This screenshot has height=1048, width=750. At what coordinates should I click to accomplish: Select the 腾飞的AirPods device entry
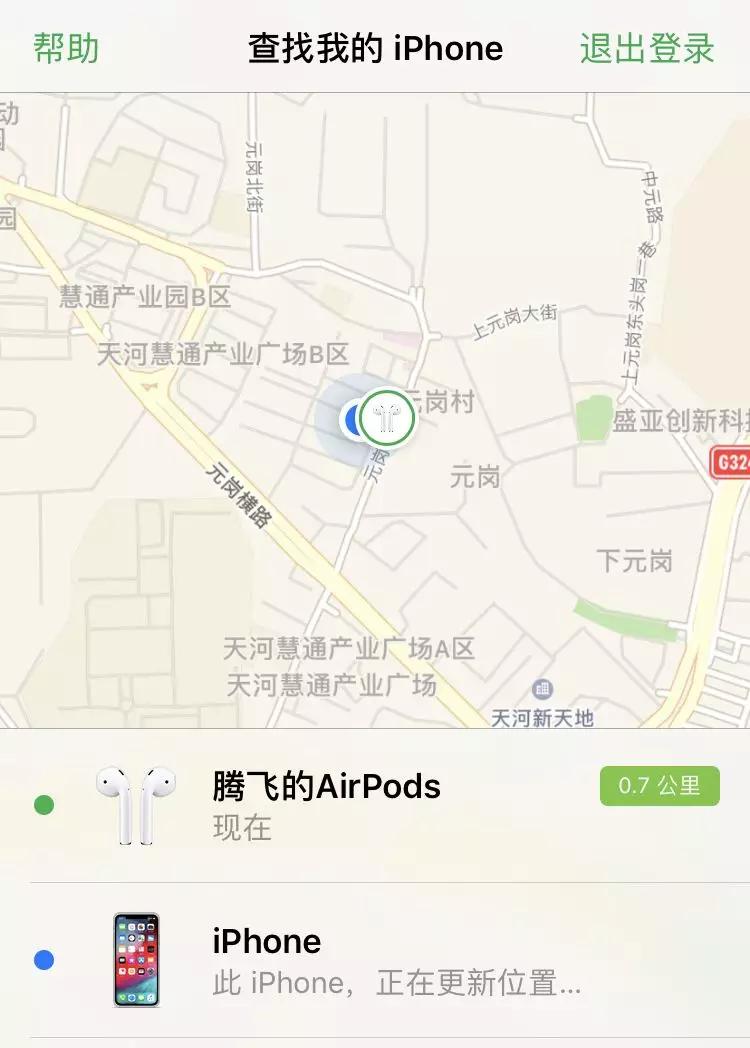coord(325,788)
